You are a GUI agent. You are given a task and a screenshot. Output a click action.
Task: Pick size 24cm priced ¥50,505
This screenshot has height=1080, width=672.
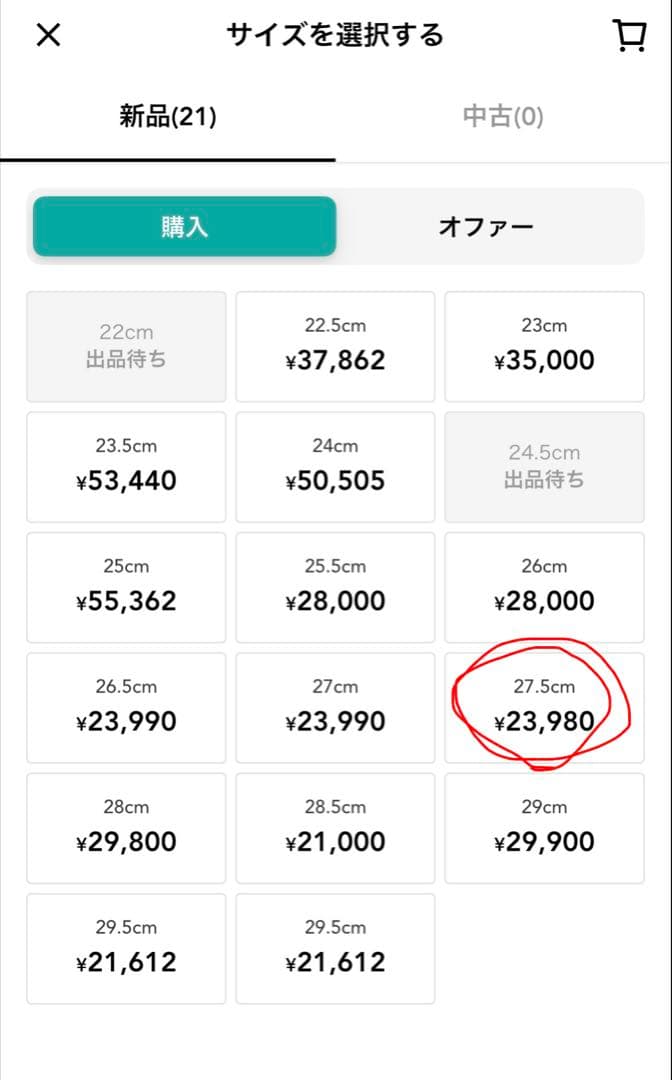tap(335, 466)
